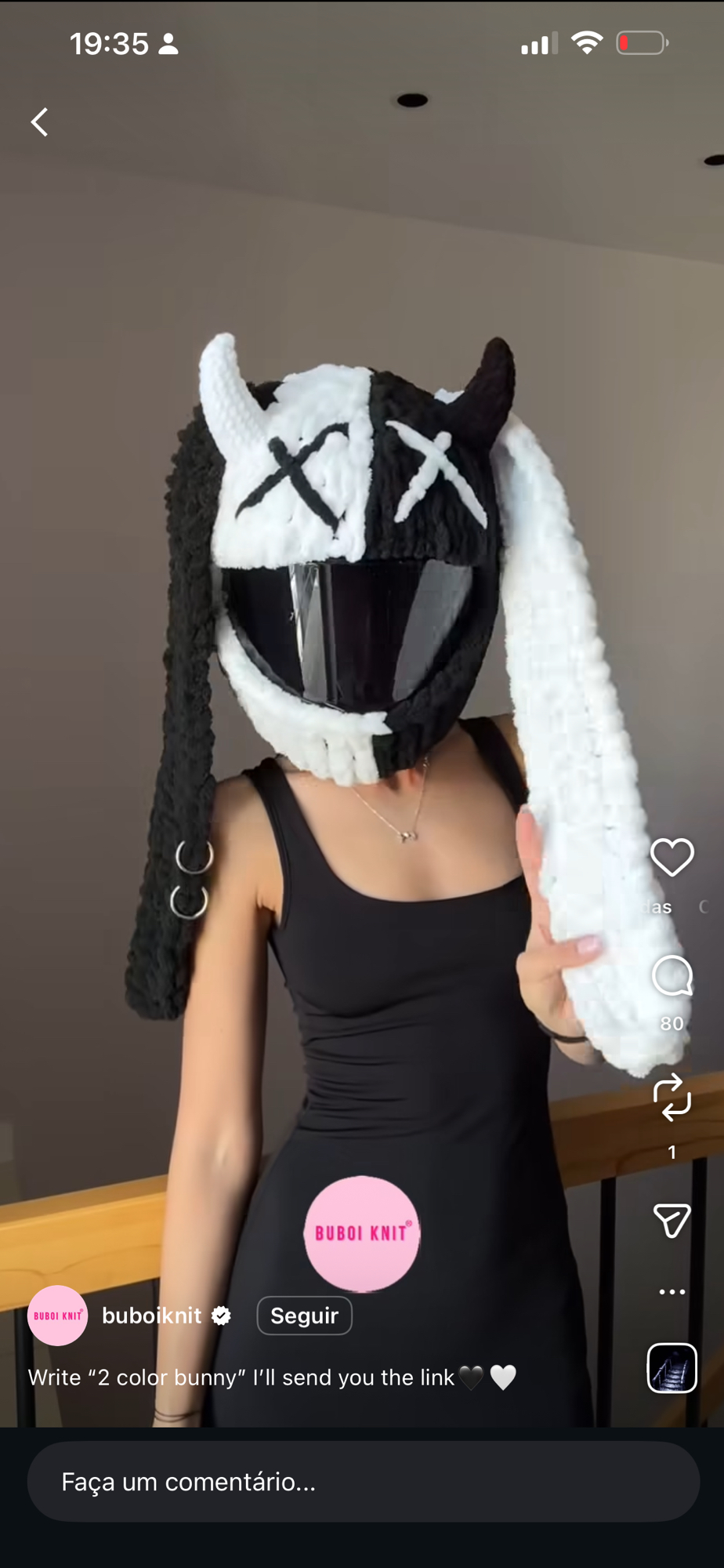Expand the '2 color bunny' caption
Screen dimensions: 724x1568
tap(241, 1377)
